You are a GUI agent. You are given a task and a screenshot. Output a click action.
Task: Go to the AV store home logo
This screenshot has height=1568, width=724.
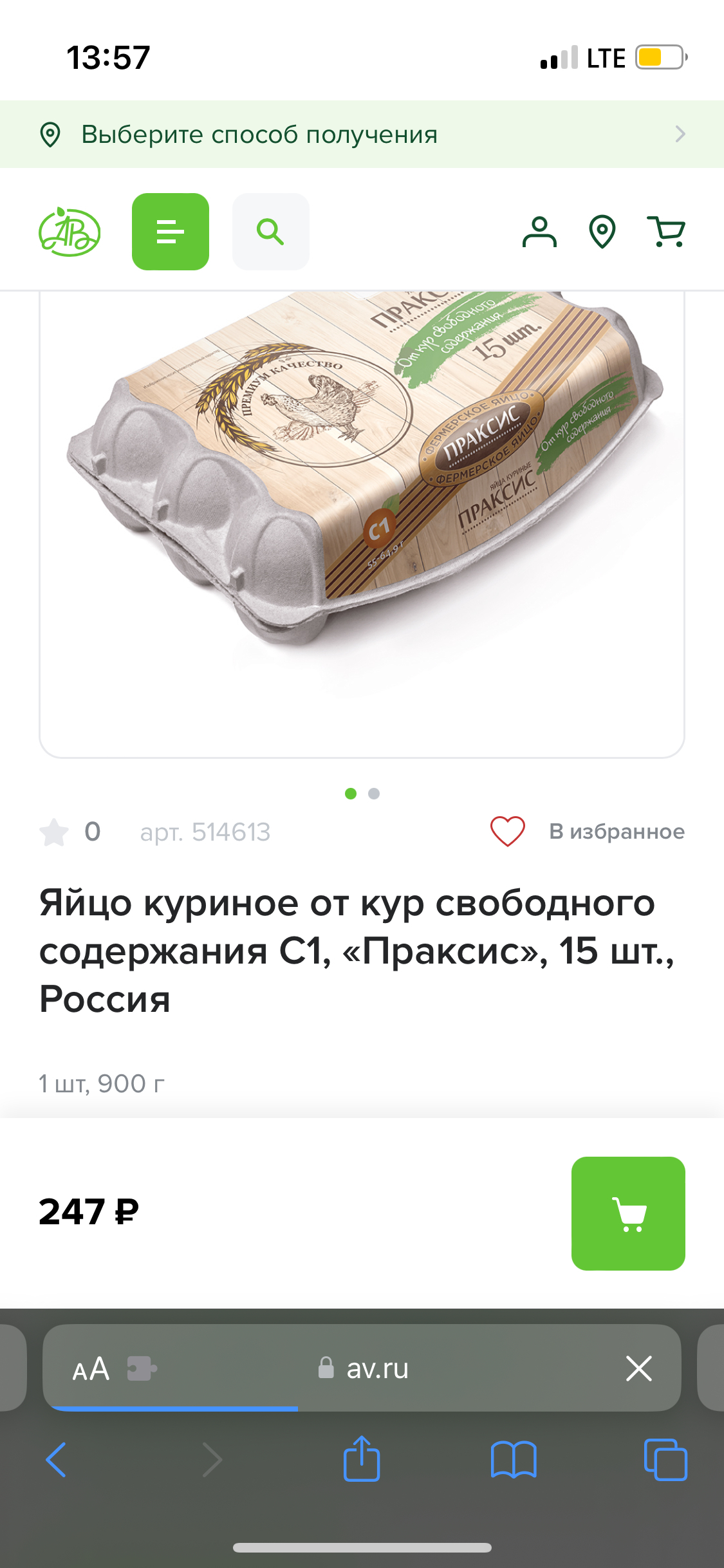(x=70, y=232)
